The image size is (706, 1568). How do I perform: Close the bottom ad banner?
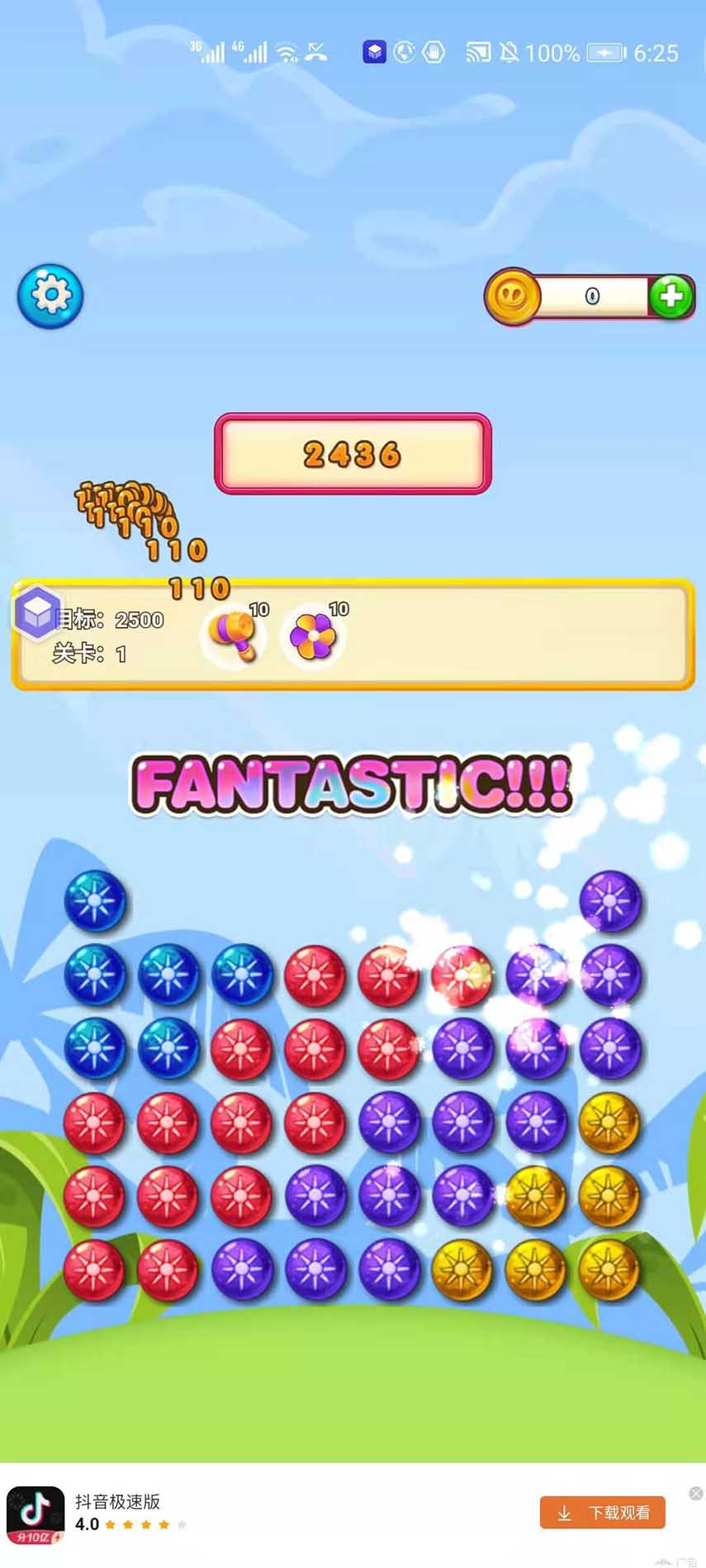(x=695, y=1494)
